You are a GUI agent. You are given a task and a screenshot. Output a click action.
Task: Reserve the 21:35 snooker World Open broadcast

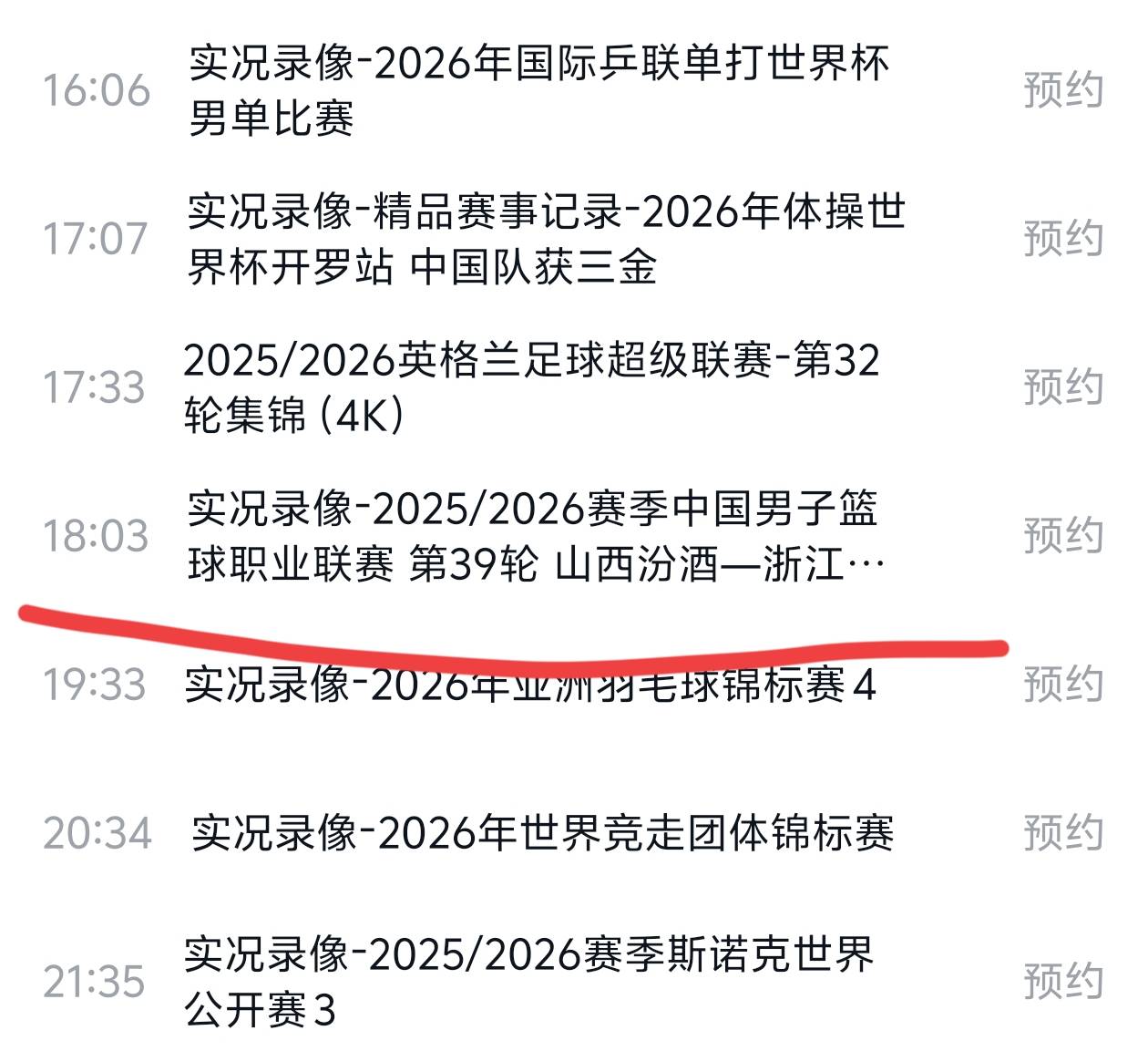click(x=1062, y=982)
